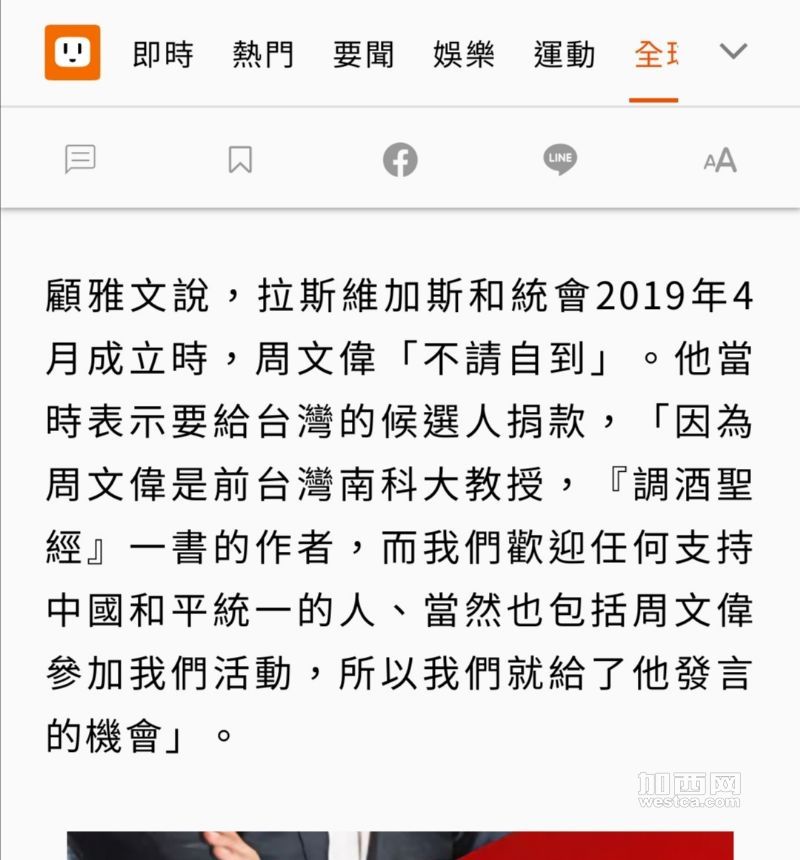Go to the 娛樂 tab
The image size is (800, 860).
tap(464, 54)
